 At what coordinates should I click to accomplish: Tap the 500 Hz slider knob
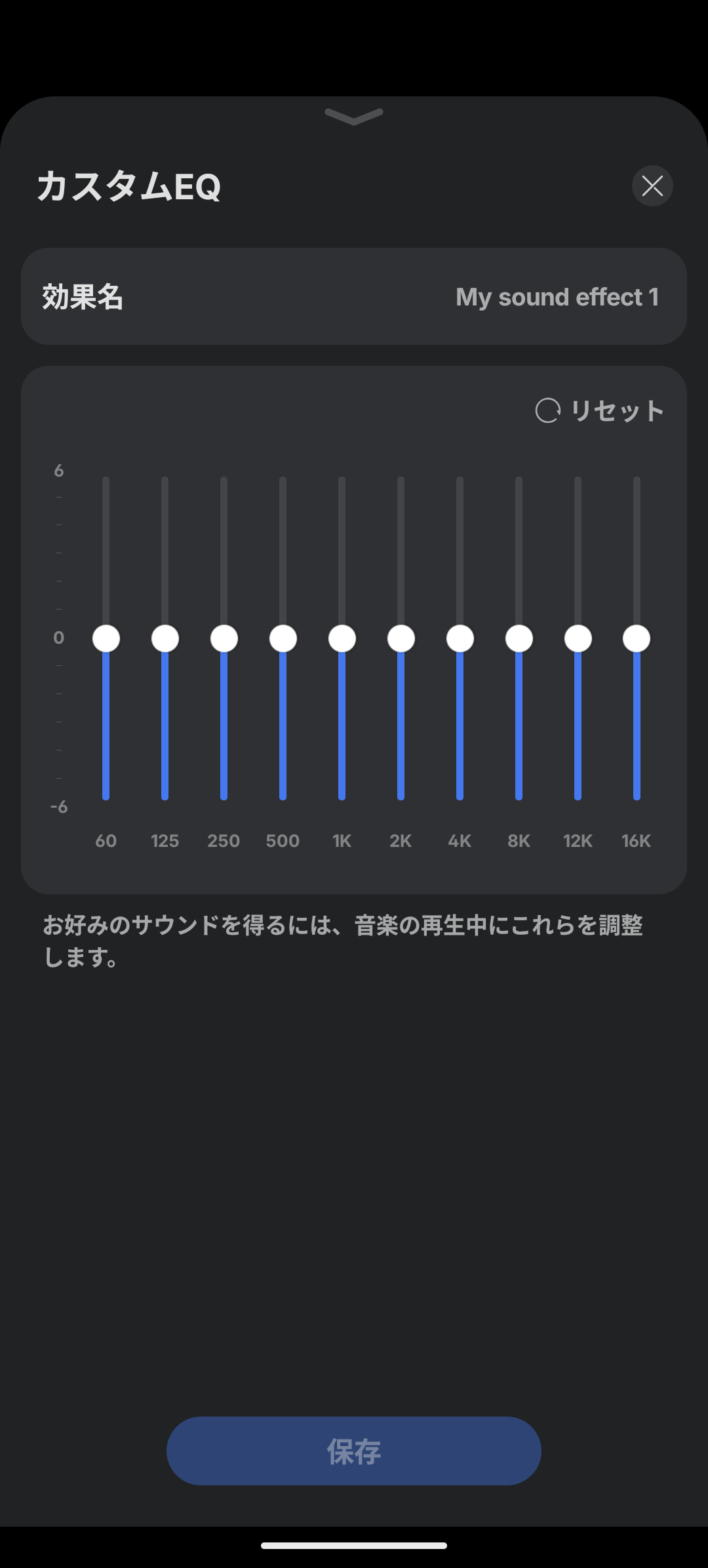pyautogui.click(x=283, y=638)
